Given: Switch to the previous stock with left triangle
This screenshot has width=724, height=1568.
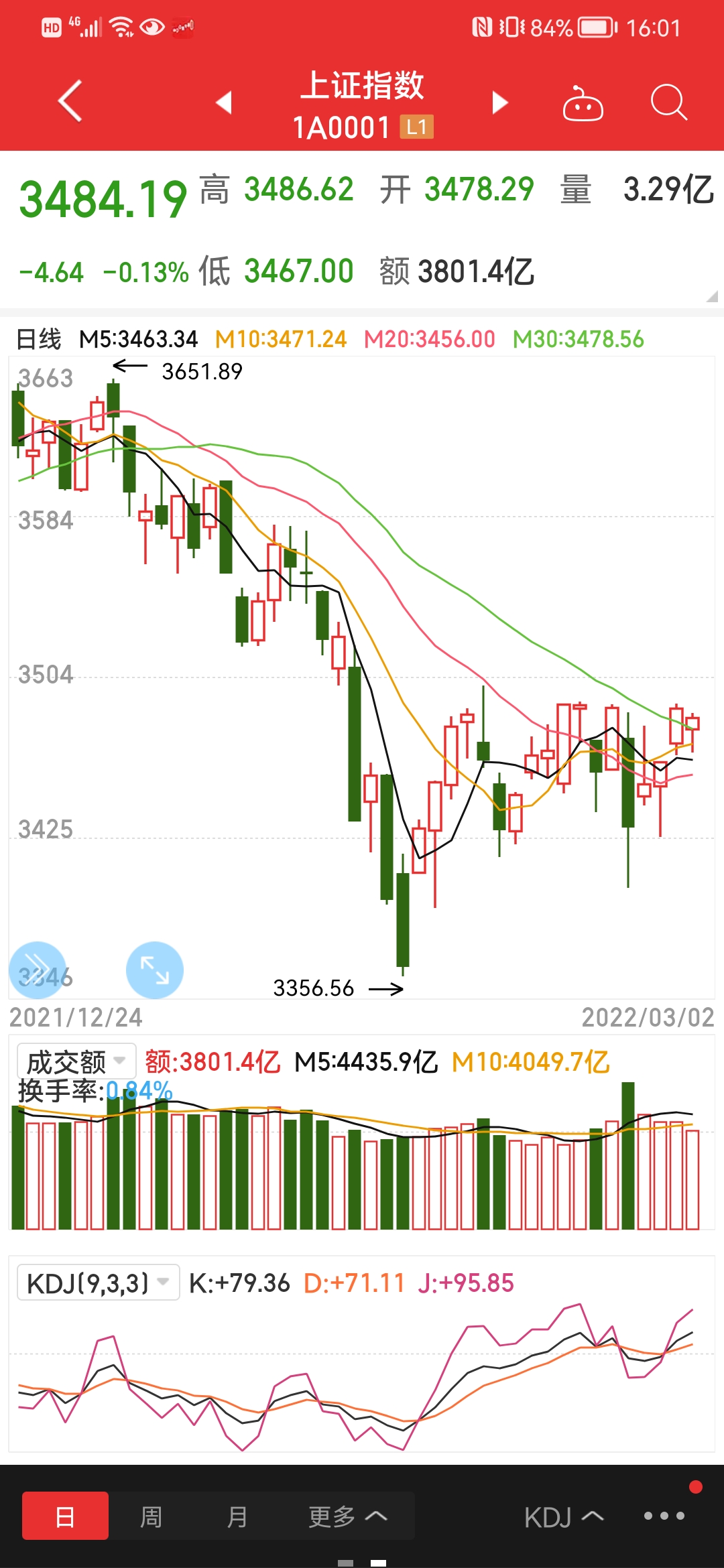Looking at the screenshot, I should [x=224, y=103].
